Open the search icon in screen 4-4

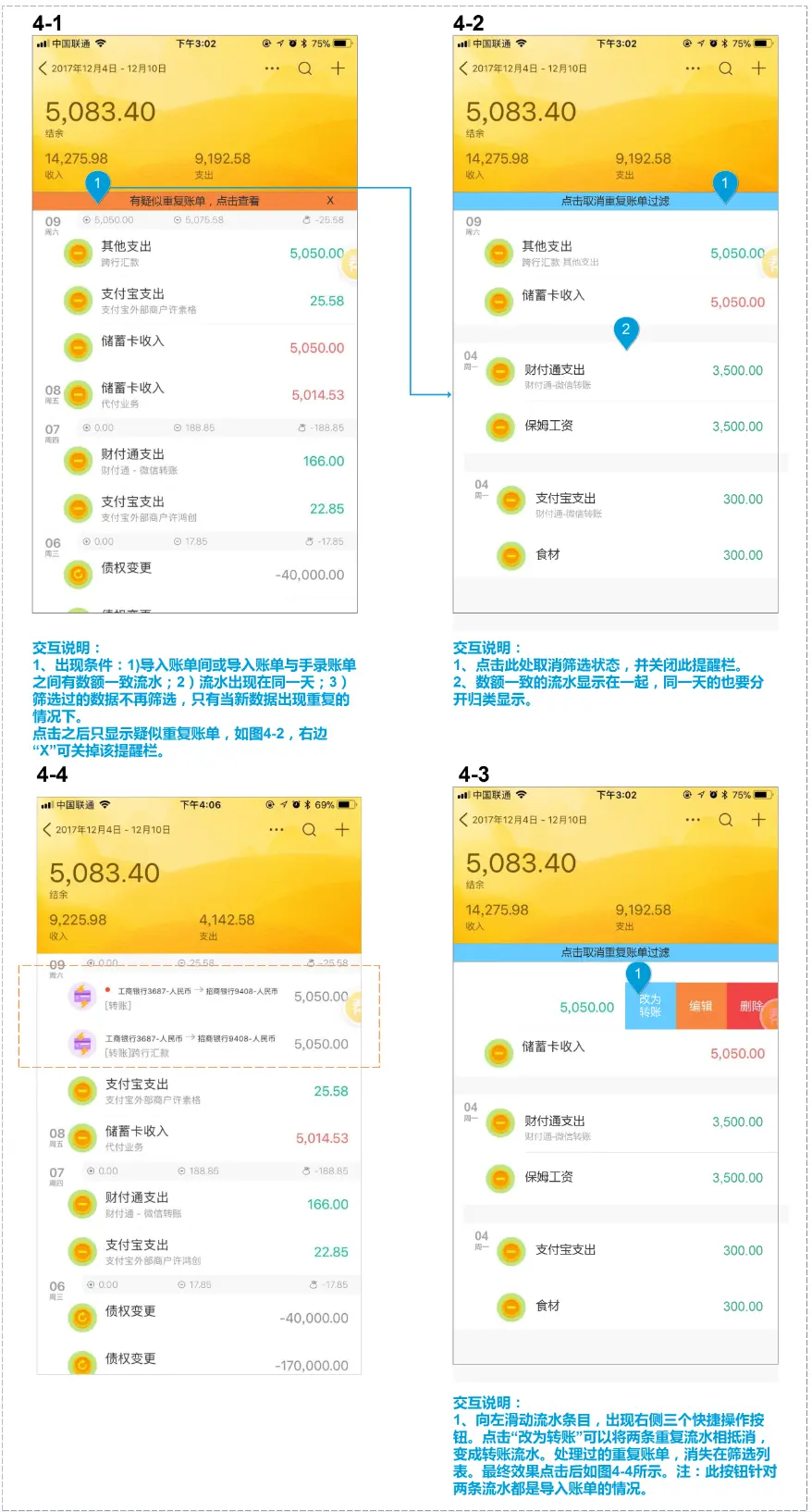click(308, 830)
